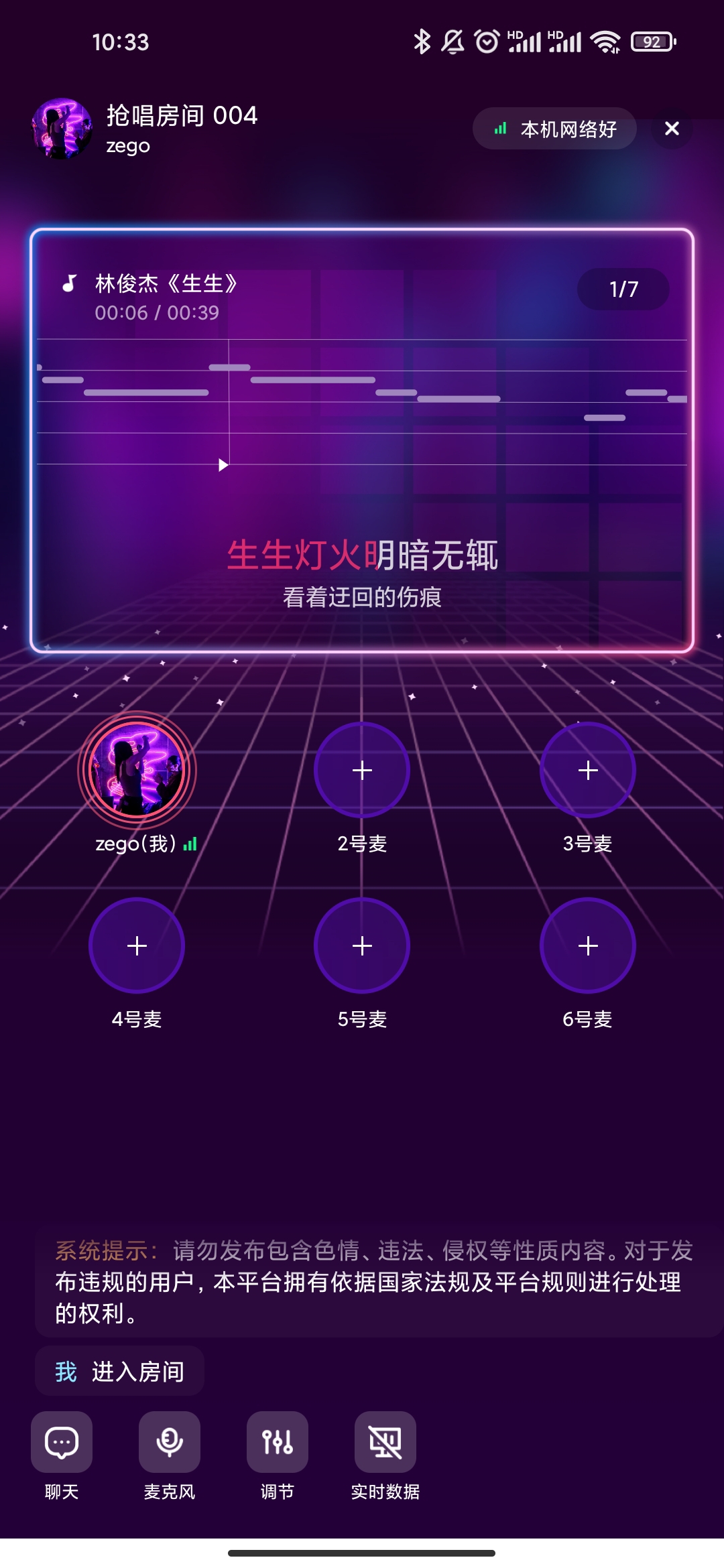Open the room host avatar at top
Image resolution: width=724 pixels, height=1568 pixels.
(x=62, y=129)
